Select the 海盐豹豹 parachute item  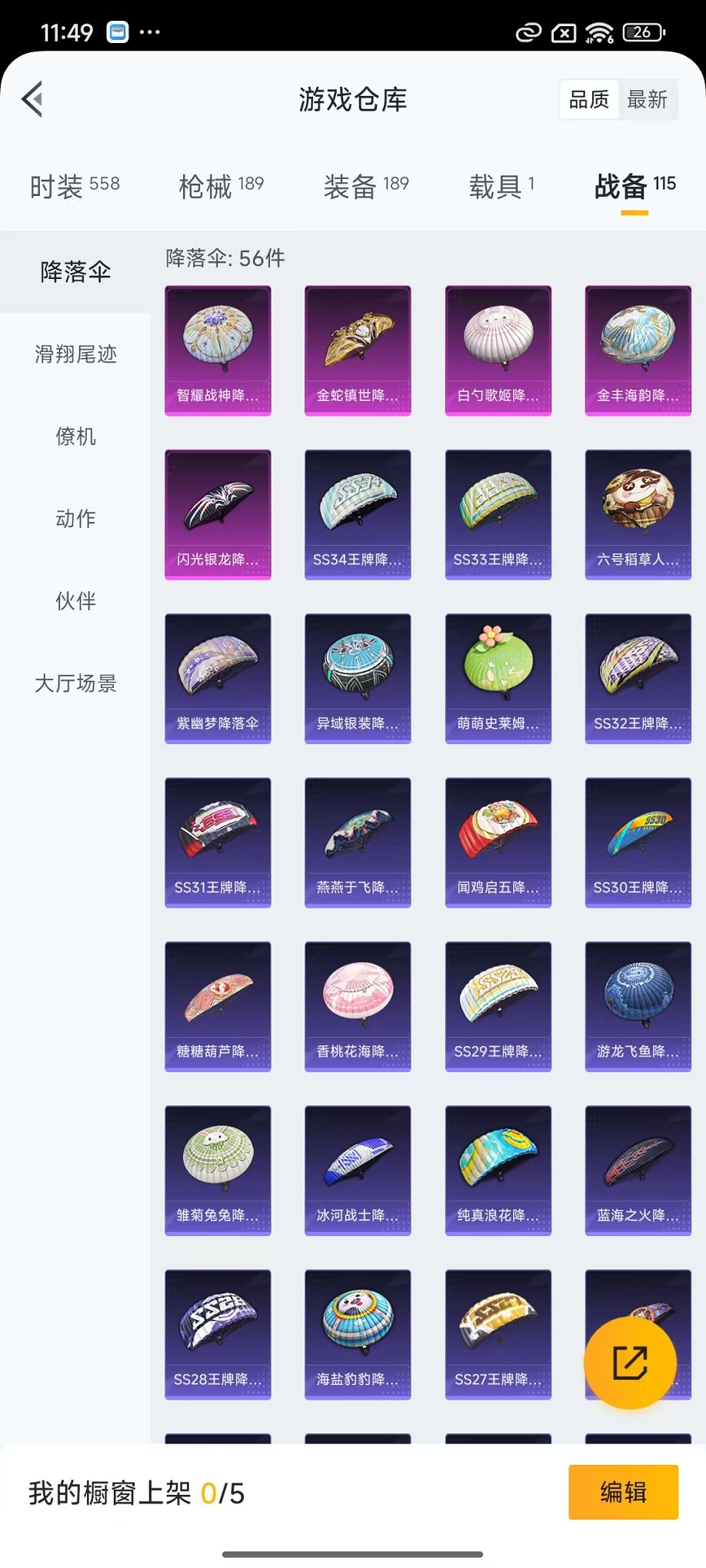point(358,1334)
